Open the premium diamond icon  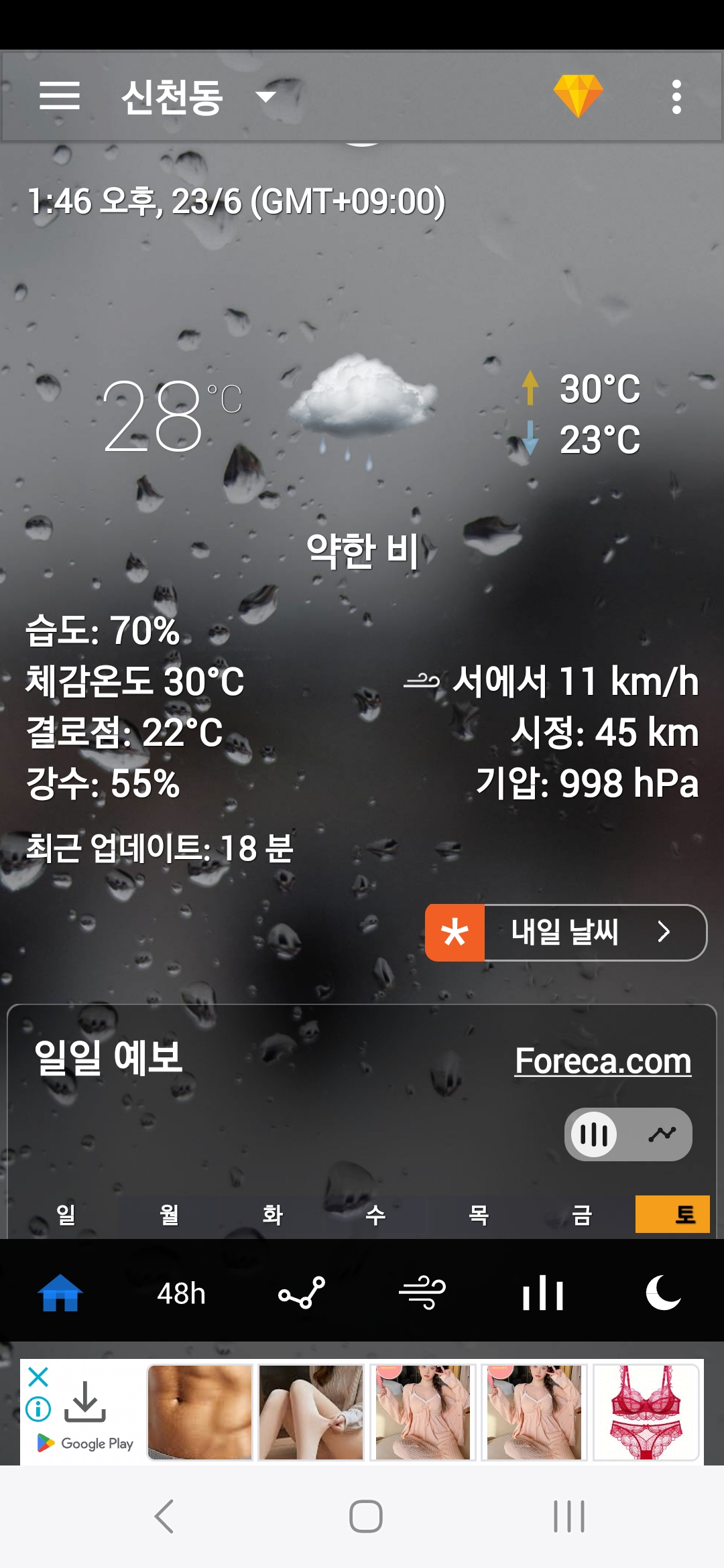pyautogui.click(x=578, y=96)
